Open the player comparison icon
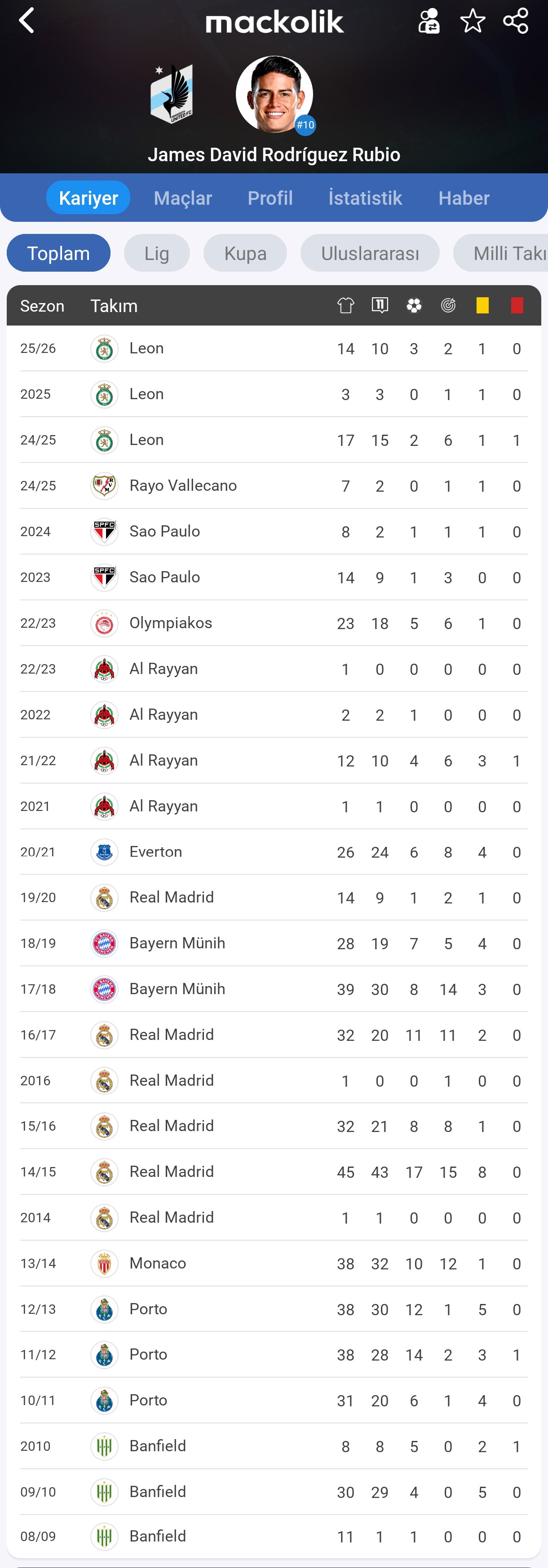The image size is (548, 1568). (429, 21)
